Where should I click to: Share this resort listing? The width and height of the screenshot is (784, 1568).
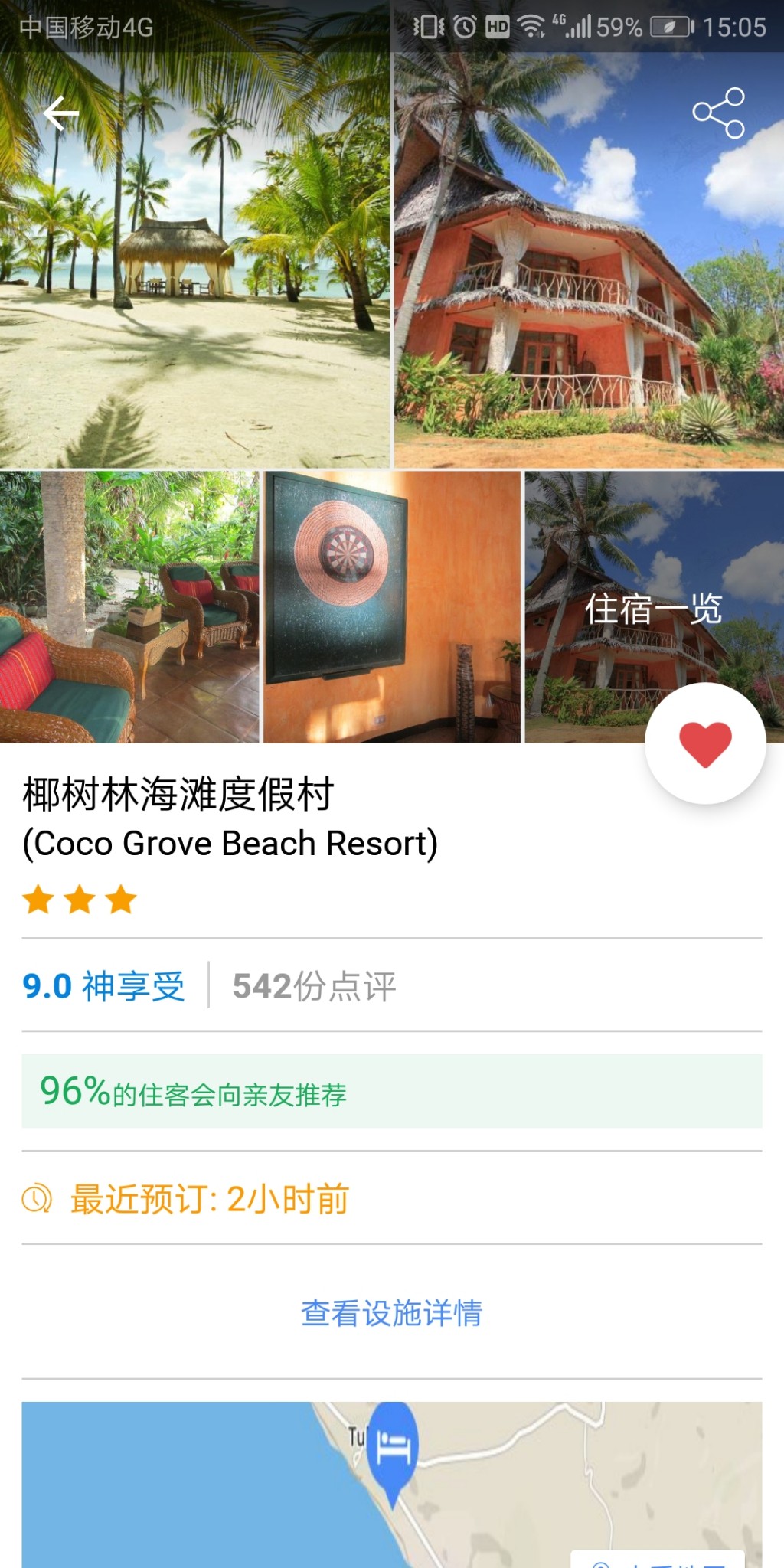point(718,113)
